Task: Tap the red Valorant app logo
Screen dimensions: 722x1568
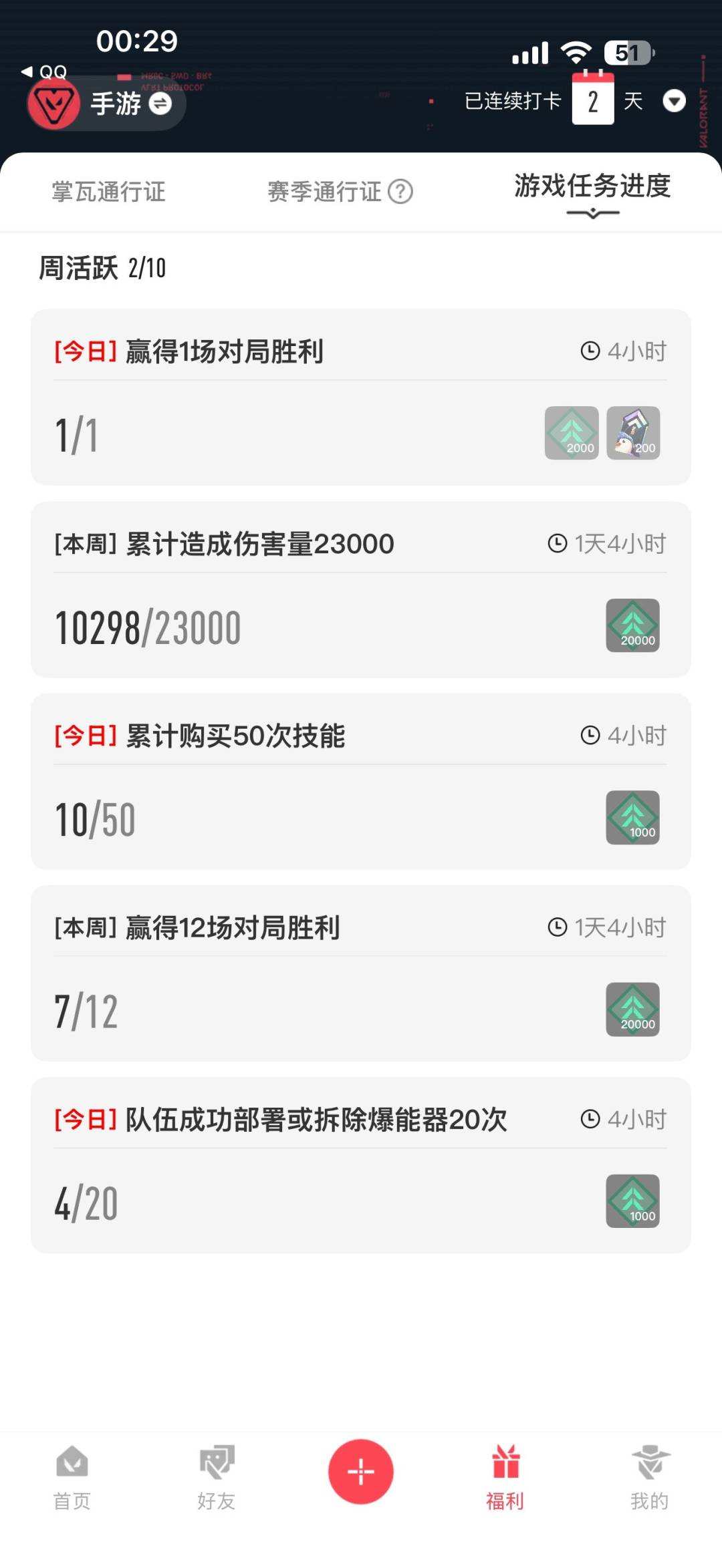Action: (52, 104)
